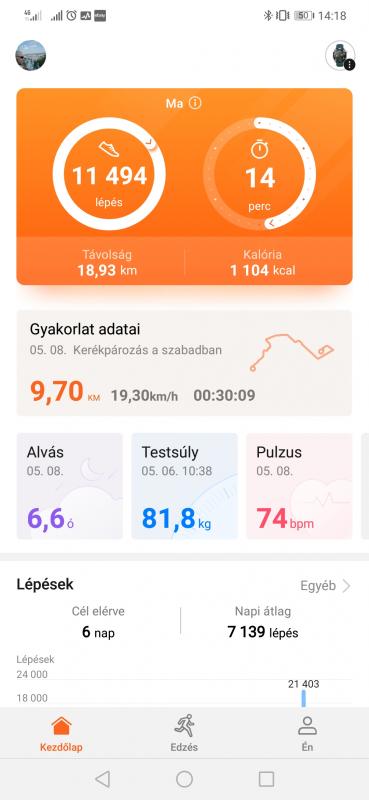
Task: Open the profile picture avatar
Action: 31,55
